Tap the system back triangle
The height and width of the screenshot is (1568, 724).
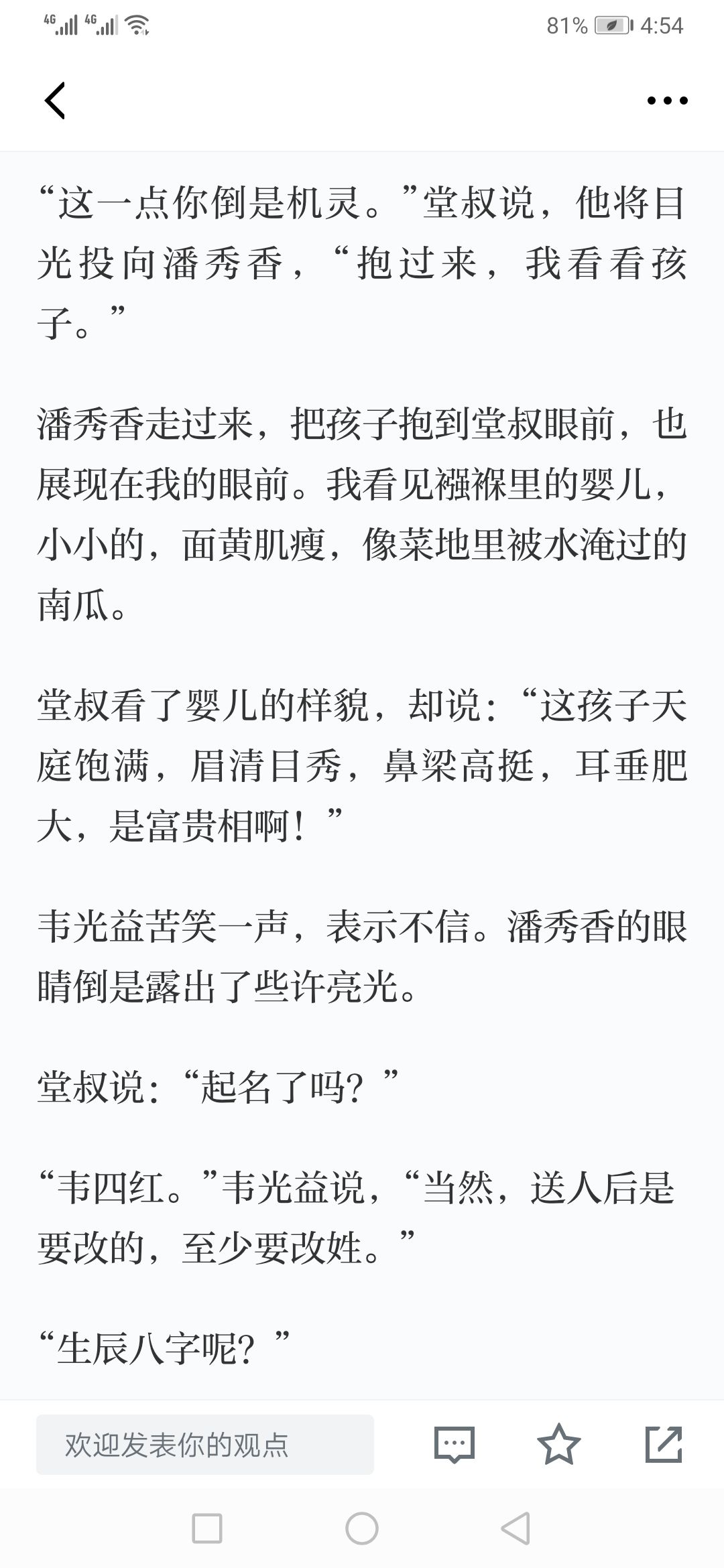coord(516,1528)
